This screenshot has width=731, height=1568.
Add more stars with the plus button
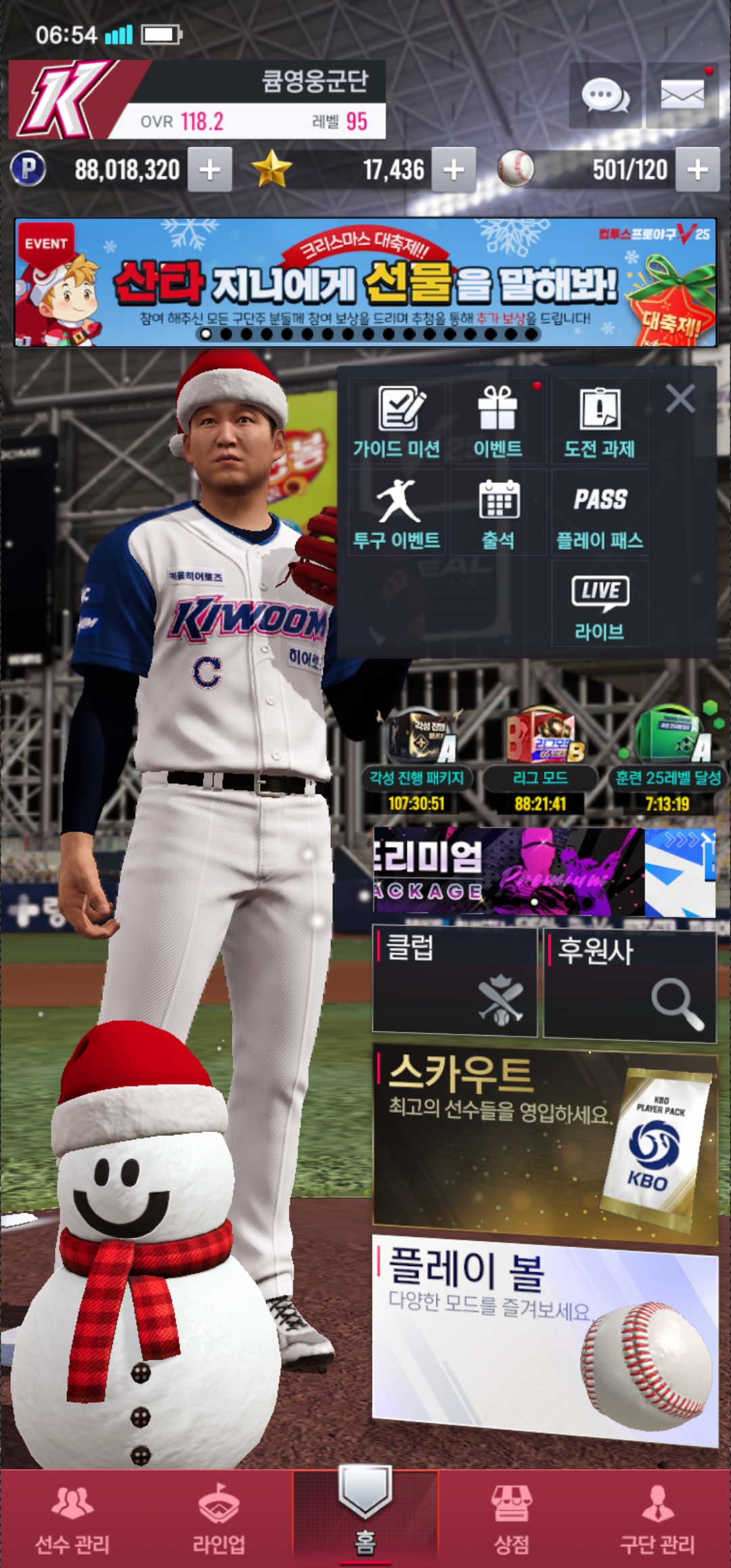coord(454,170)
